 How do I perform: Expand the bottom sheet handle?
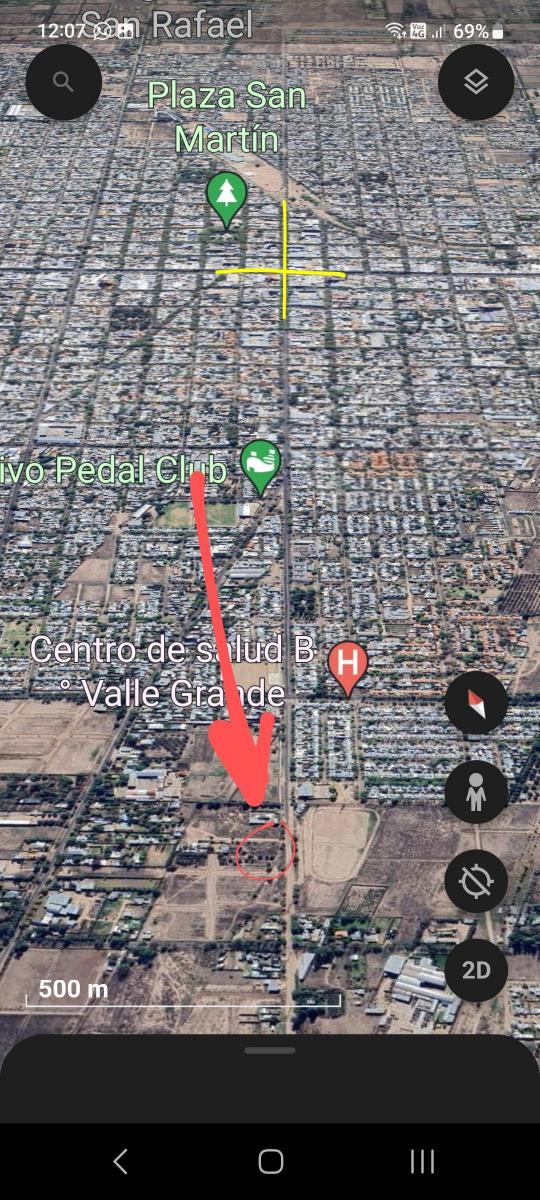270,1050
